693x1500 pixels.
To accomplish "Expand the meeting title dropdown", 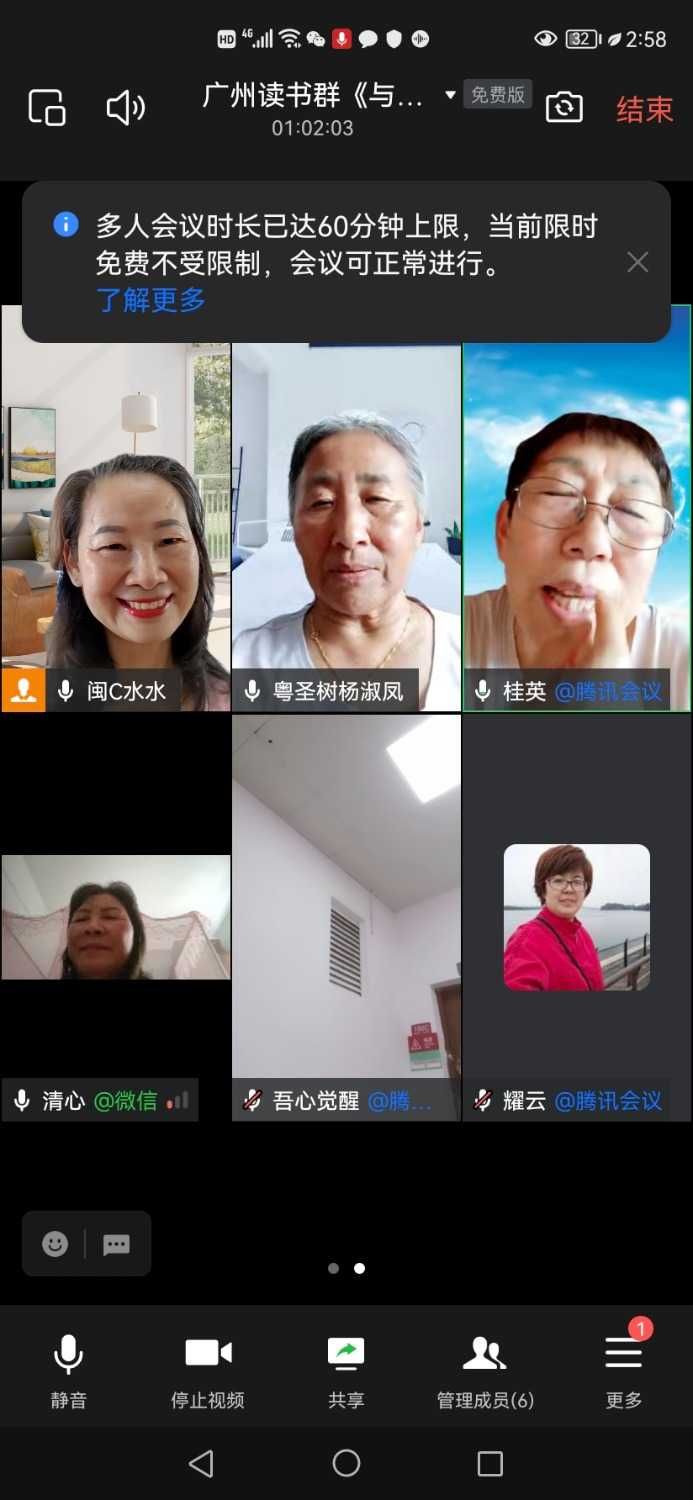I will pos(450,95).
